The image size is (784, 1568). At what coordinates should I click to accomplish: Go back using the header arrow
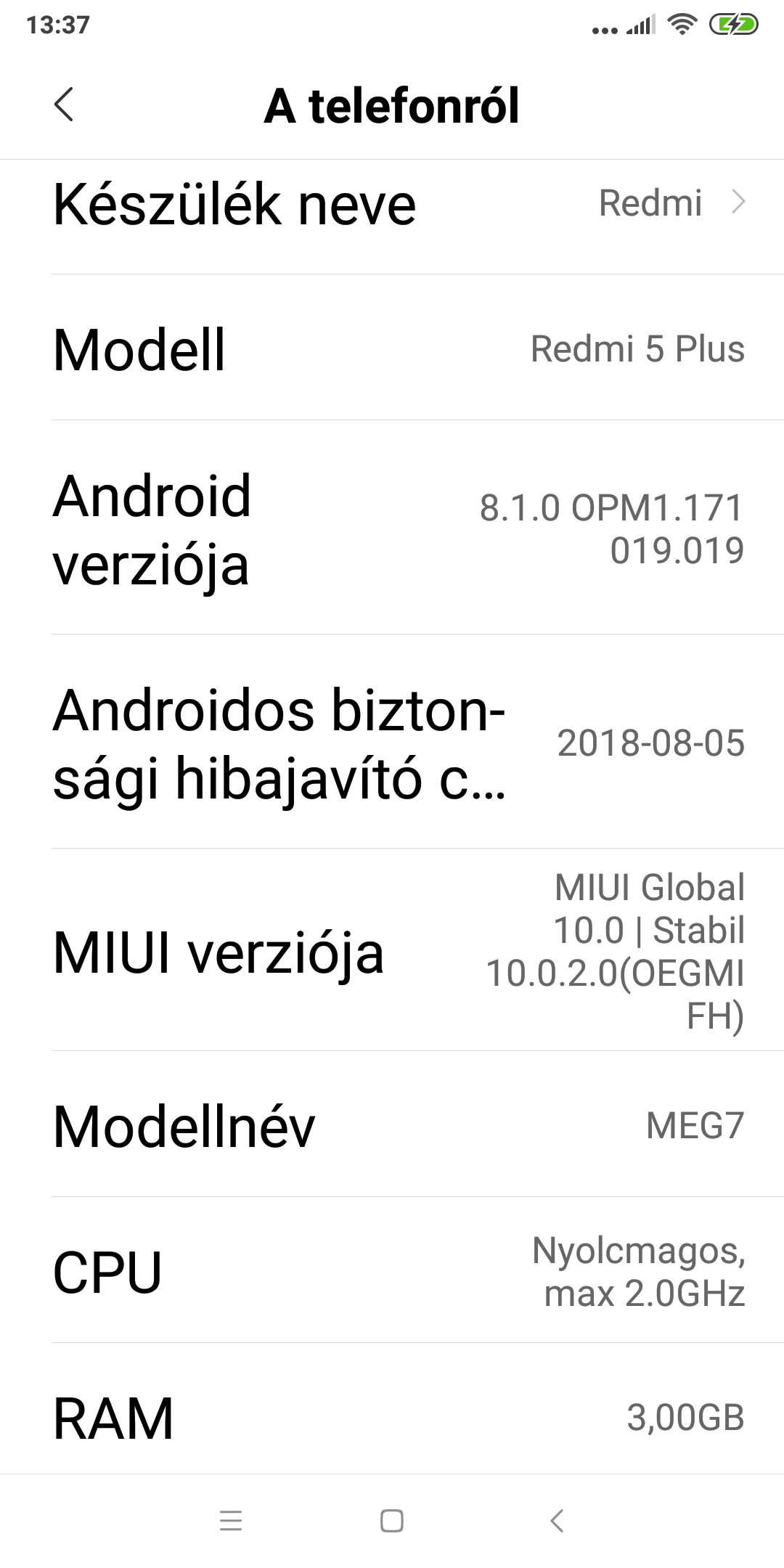[64, 105]
